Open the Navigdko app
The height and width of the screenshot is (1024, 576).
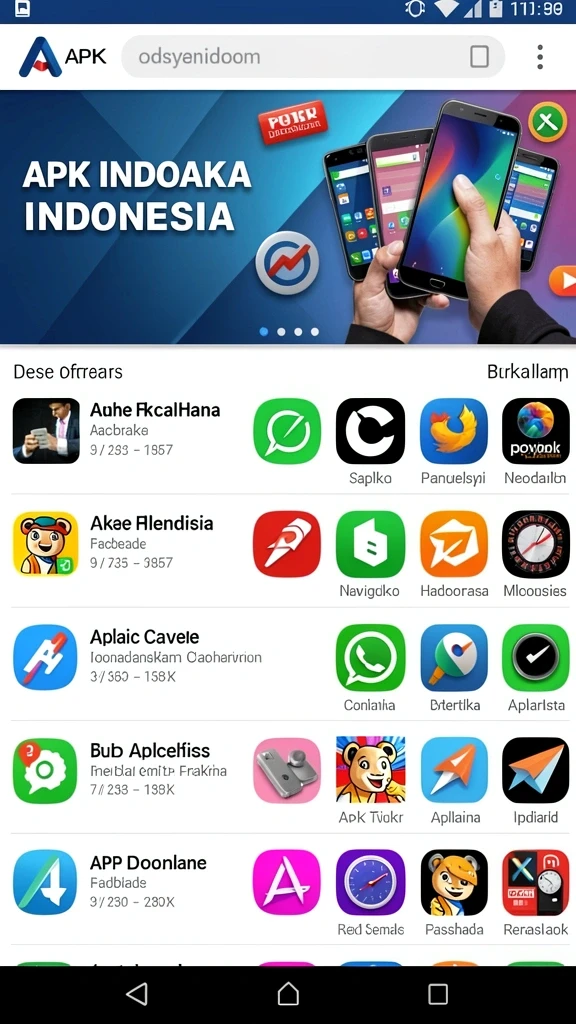(370, 544)
